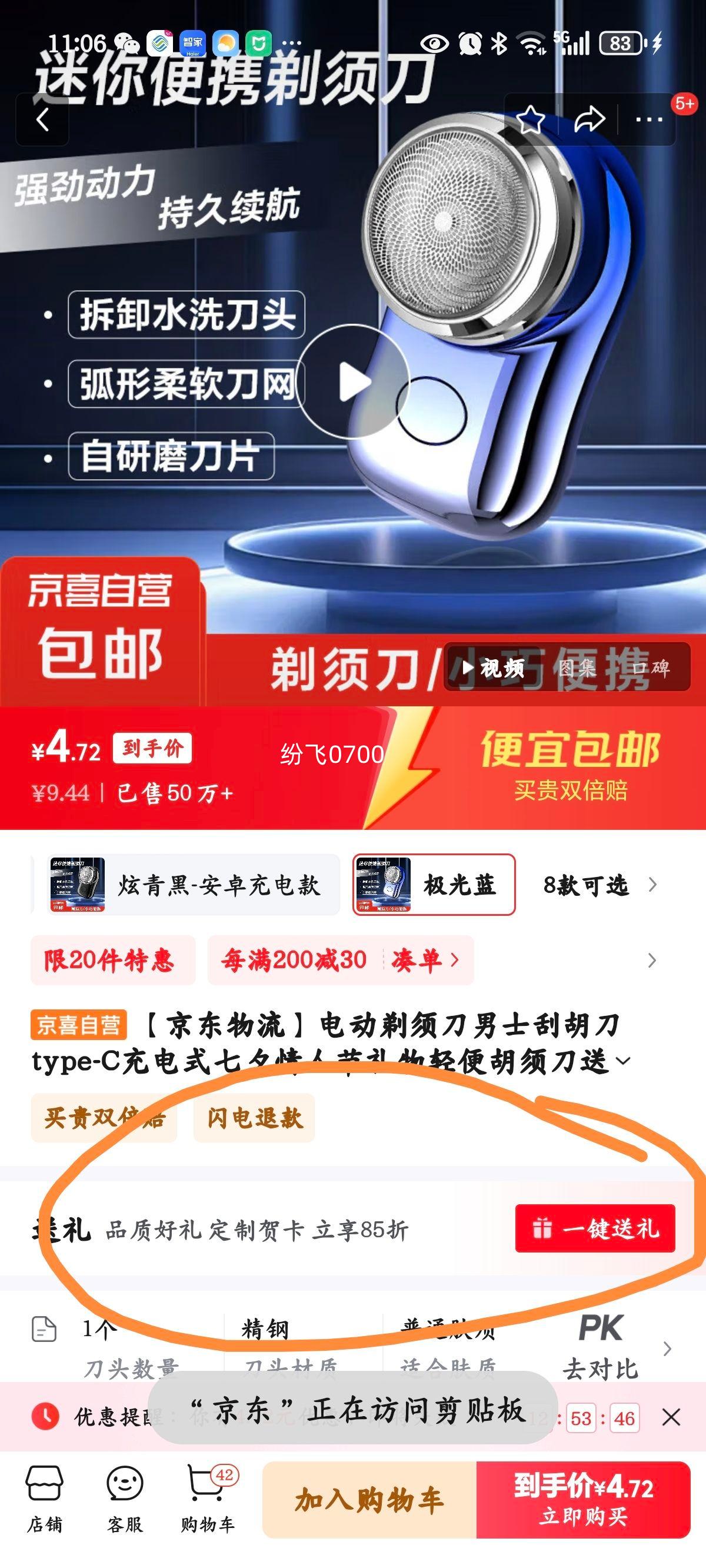Viewport: 706px width, 1568px height.
Task: Select the 炫青黑-安卓充电款 variant
Action: click(195, 886)
